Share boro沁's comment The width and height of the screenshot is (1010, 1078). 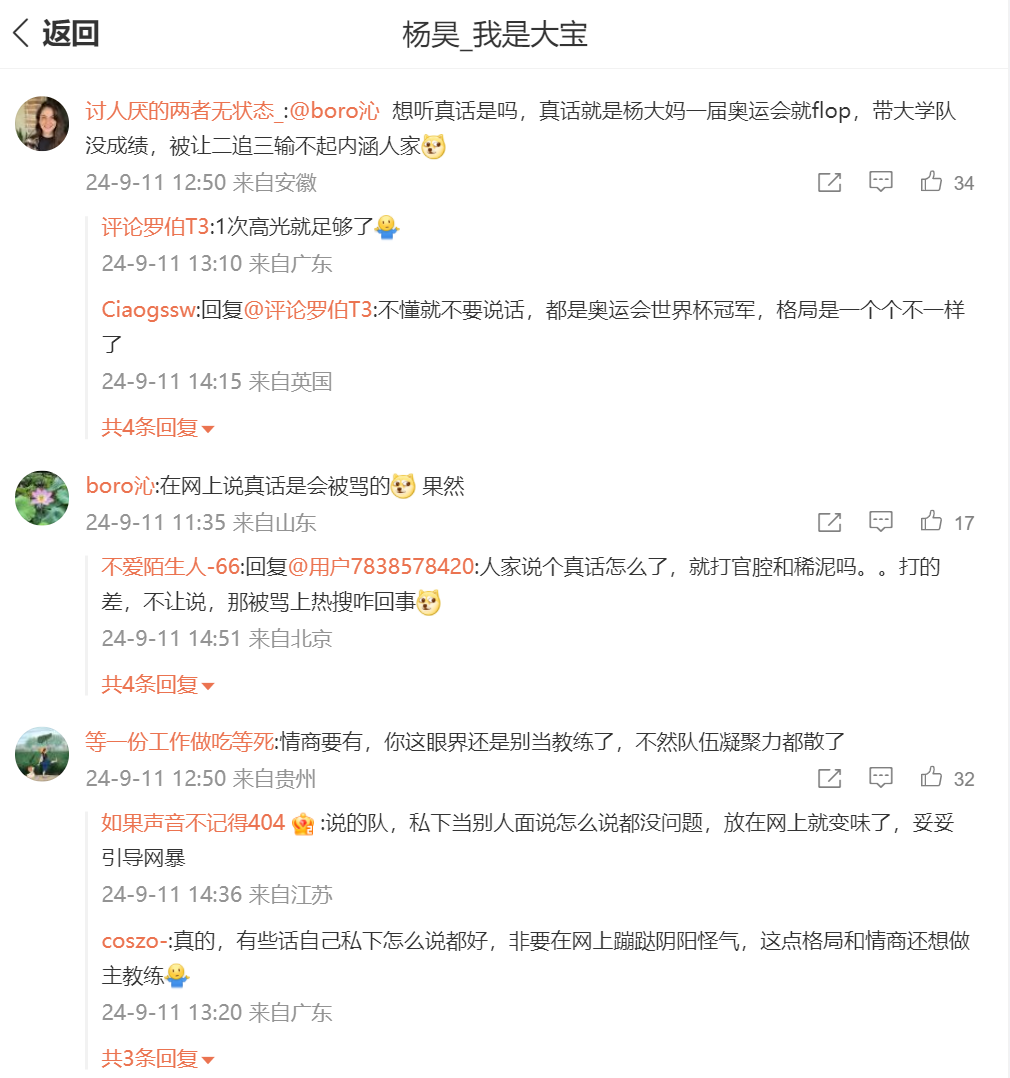829,522
